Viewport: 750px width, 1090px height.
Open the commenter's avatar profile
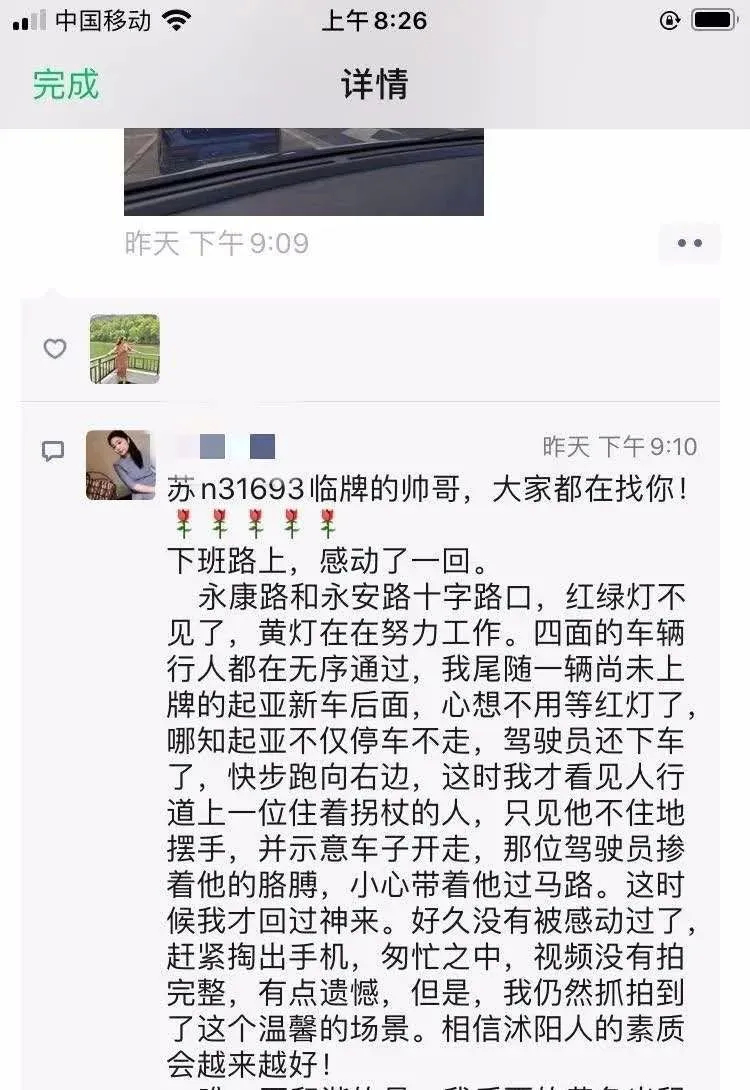click(120, 465)
